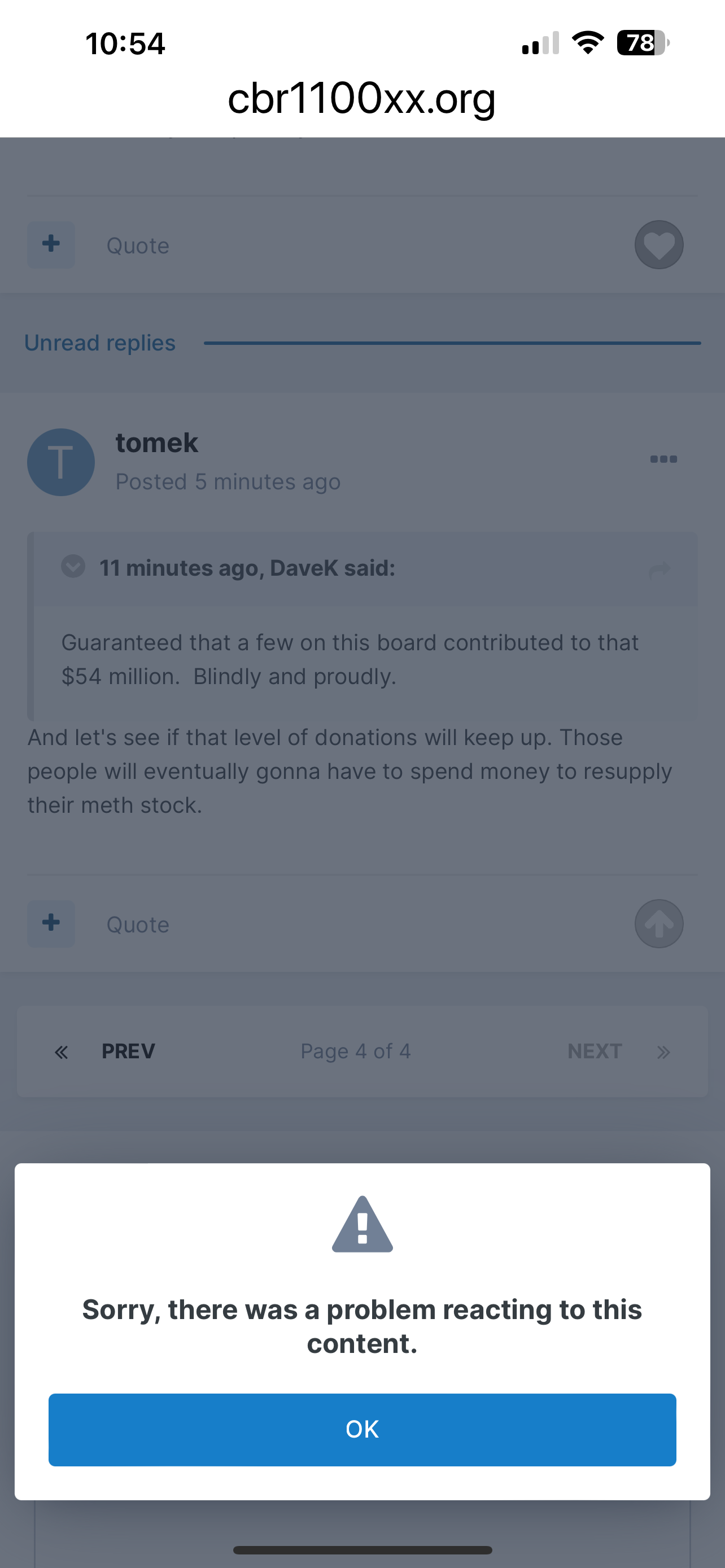Screen dimensions: 725x1568
Task: Open tomek's profile from the username
Action: (156, 443)
